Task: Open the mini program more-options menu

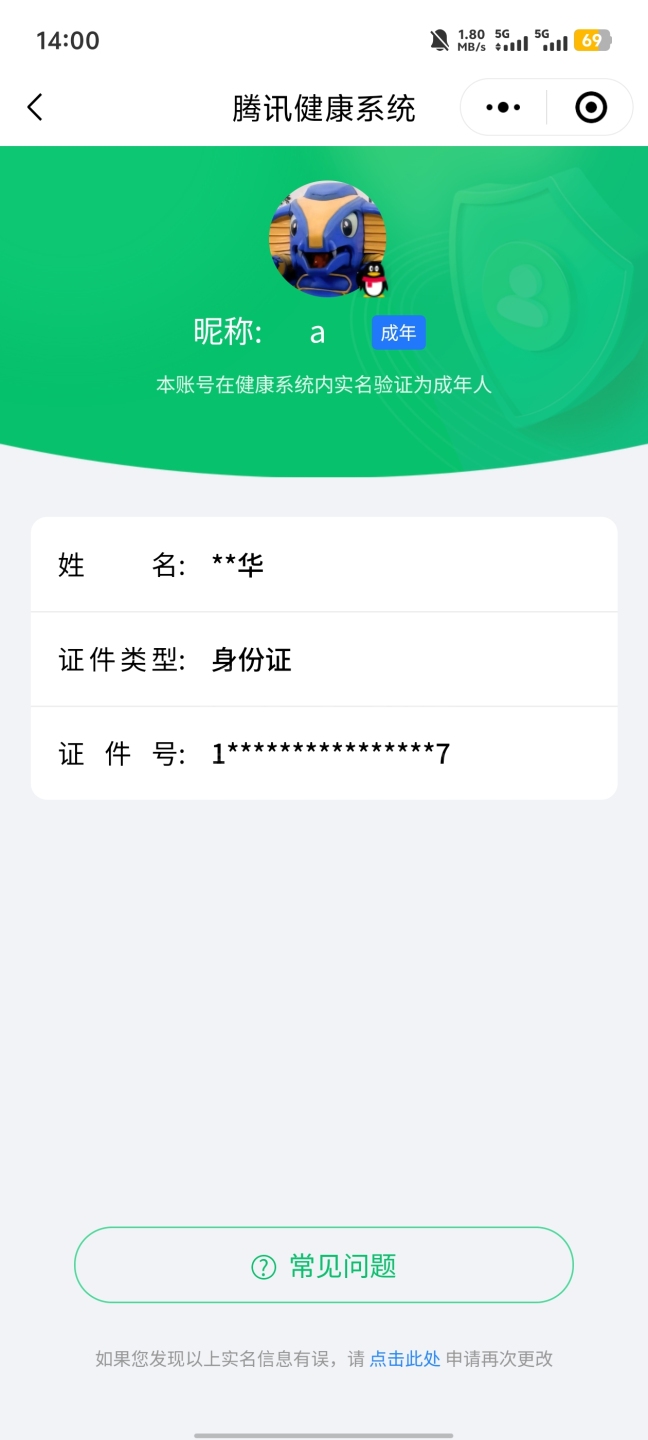Action: 503,107
